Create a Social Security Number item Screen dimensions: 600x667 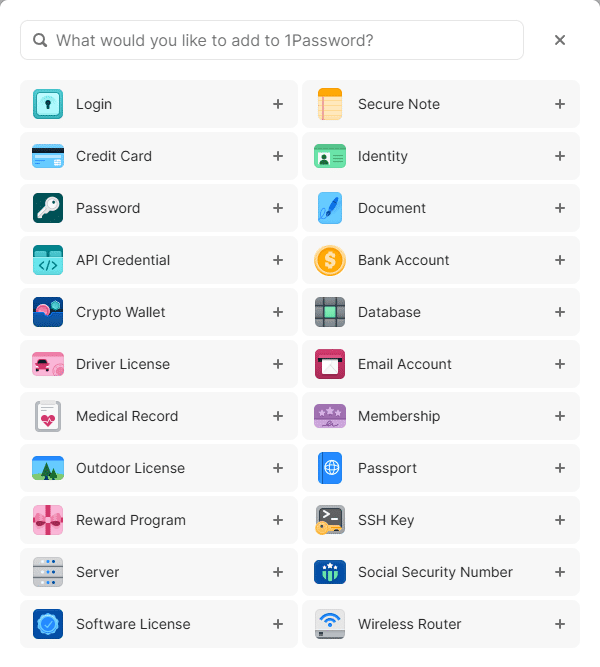(440, 572)
